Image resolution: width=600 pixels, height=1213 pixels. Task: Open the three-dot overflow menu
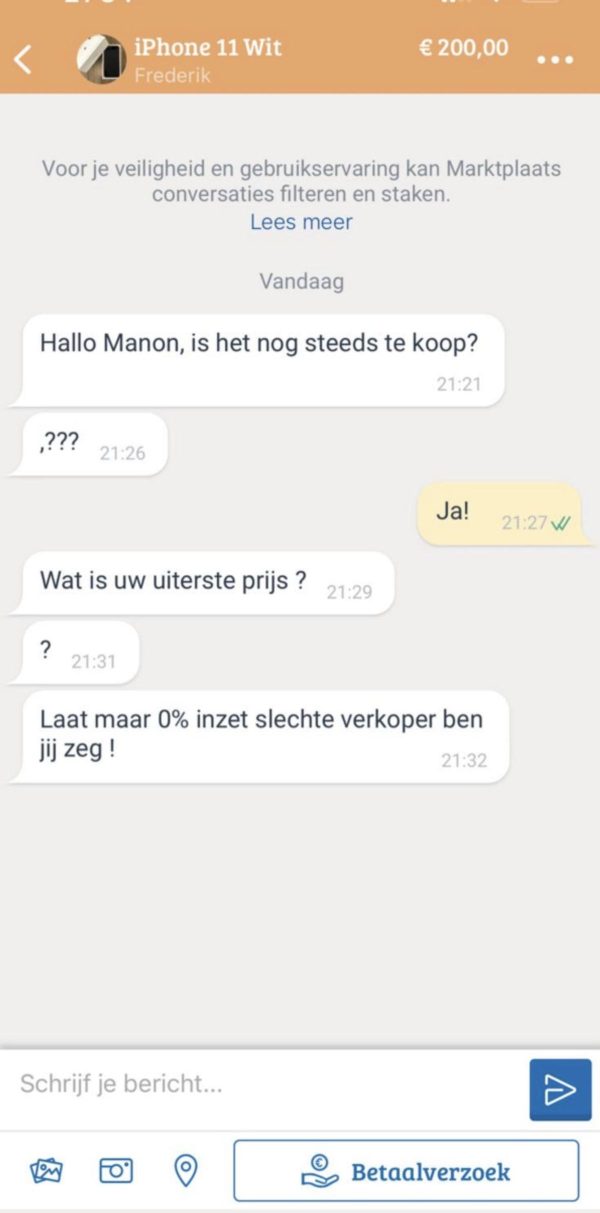coord(555,60)
